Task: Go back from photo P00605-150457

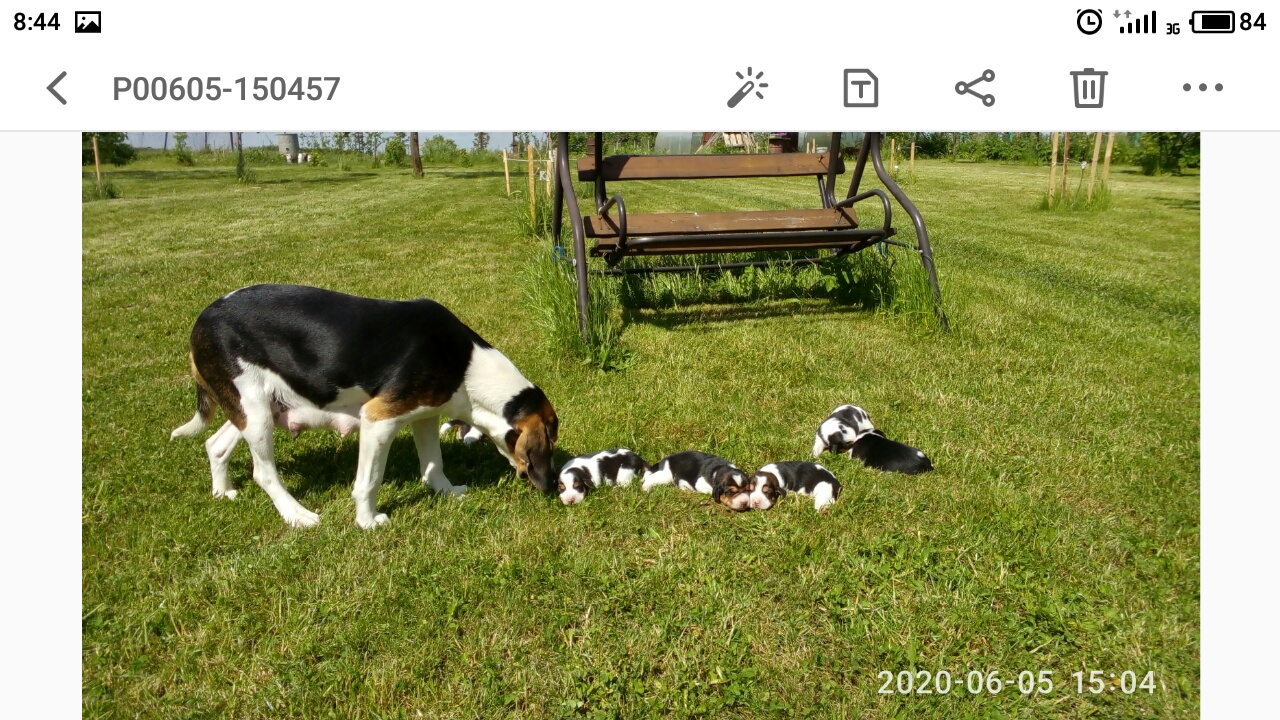Action: point(57,88)
